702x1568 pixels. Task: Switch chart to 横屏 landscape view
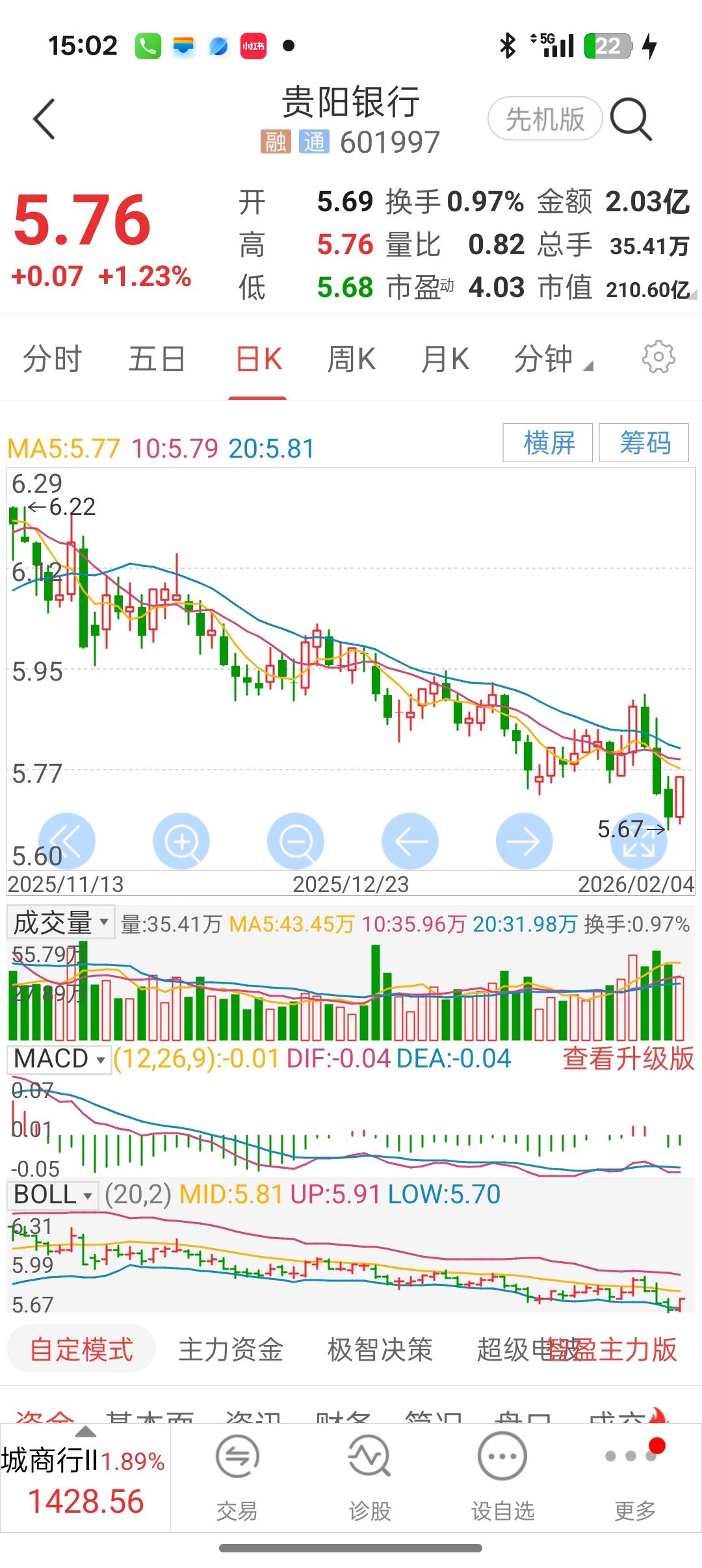[x=548, y=443]
